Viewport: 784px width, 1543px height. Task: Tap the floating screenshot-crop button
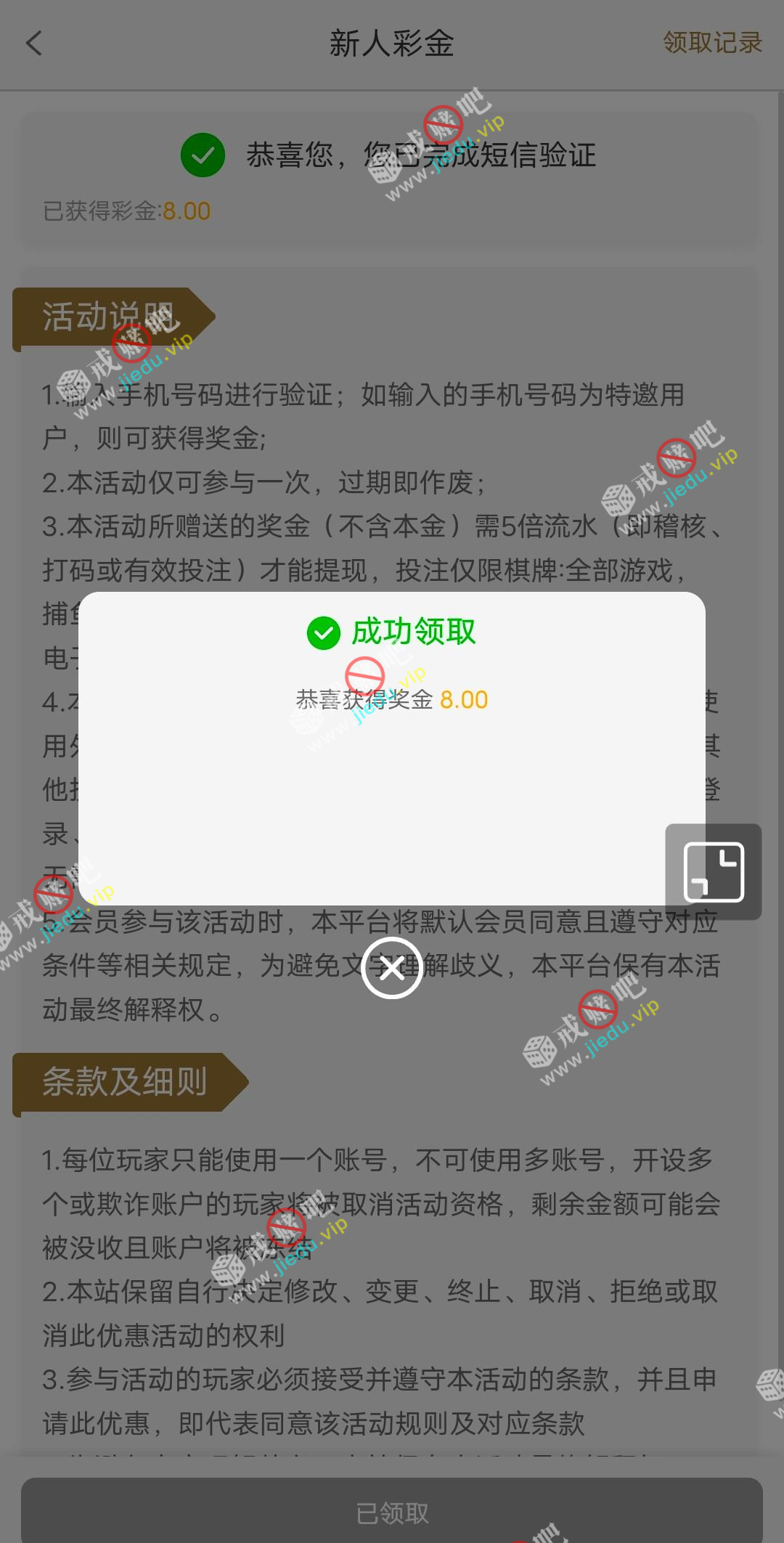714,871
